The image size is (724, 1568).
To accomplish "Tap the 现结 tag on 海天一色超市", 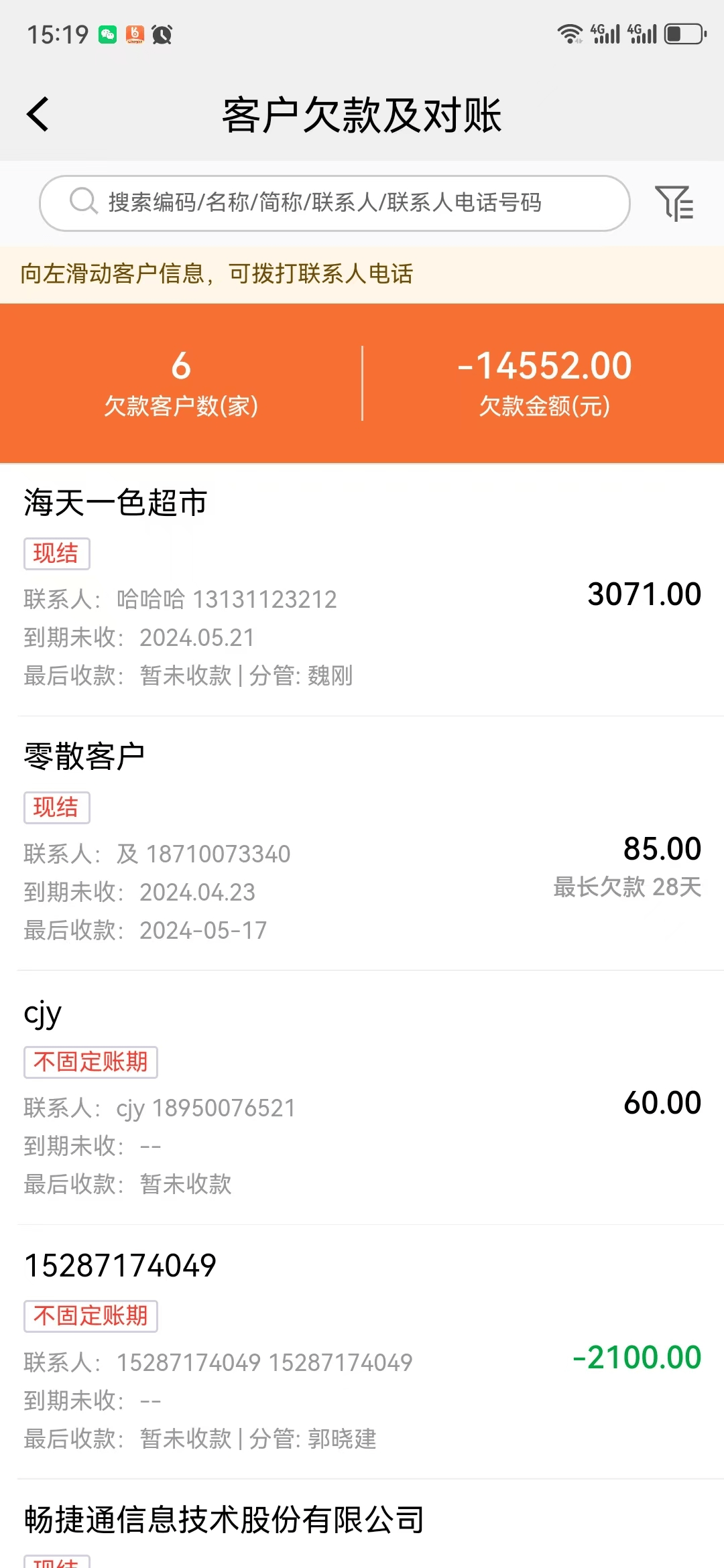I will pyautogui.click(x=56, y=553).
